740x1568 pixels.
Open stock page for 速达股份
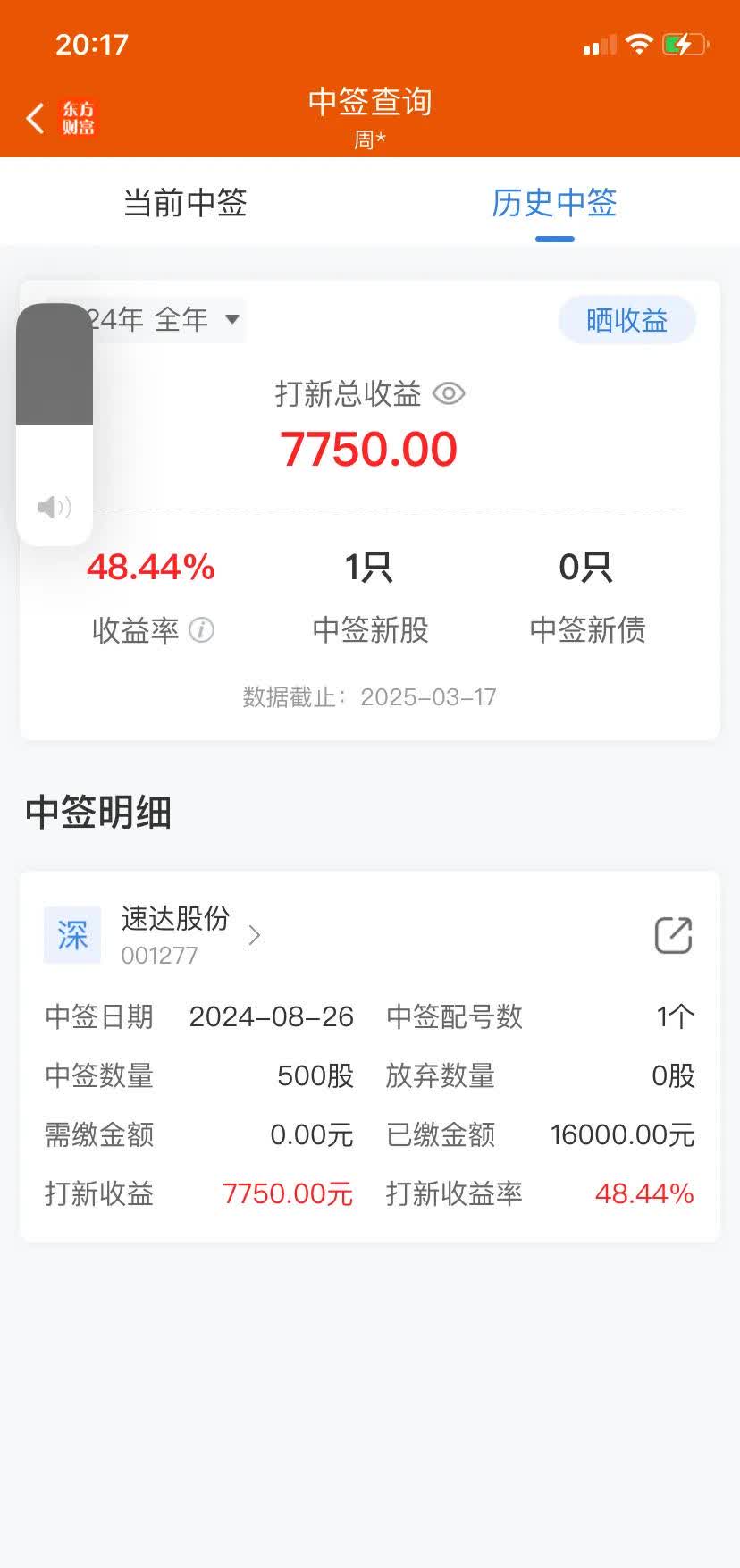point(175,919)
